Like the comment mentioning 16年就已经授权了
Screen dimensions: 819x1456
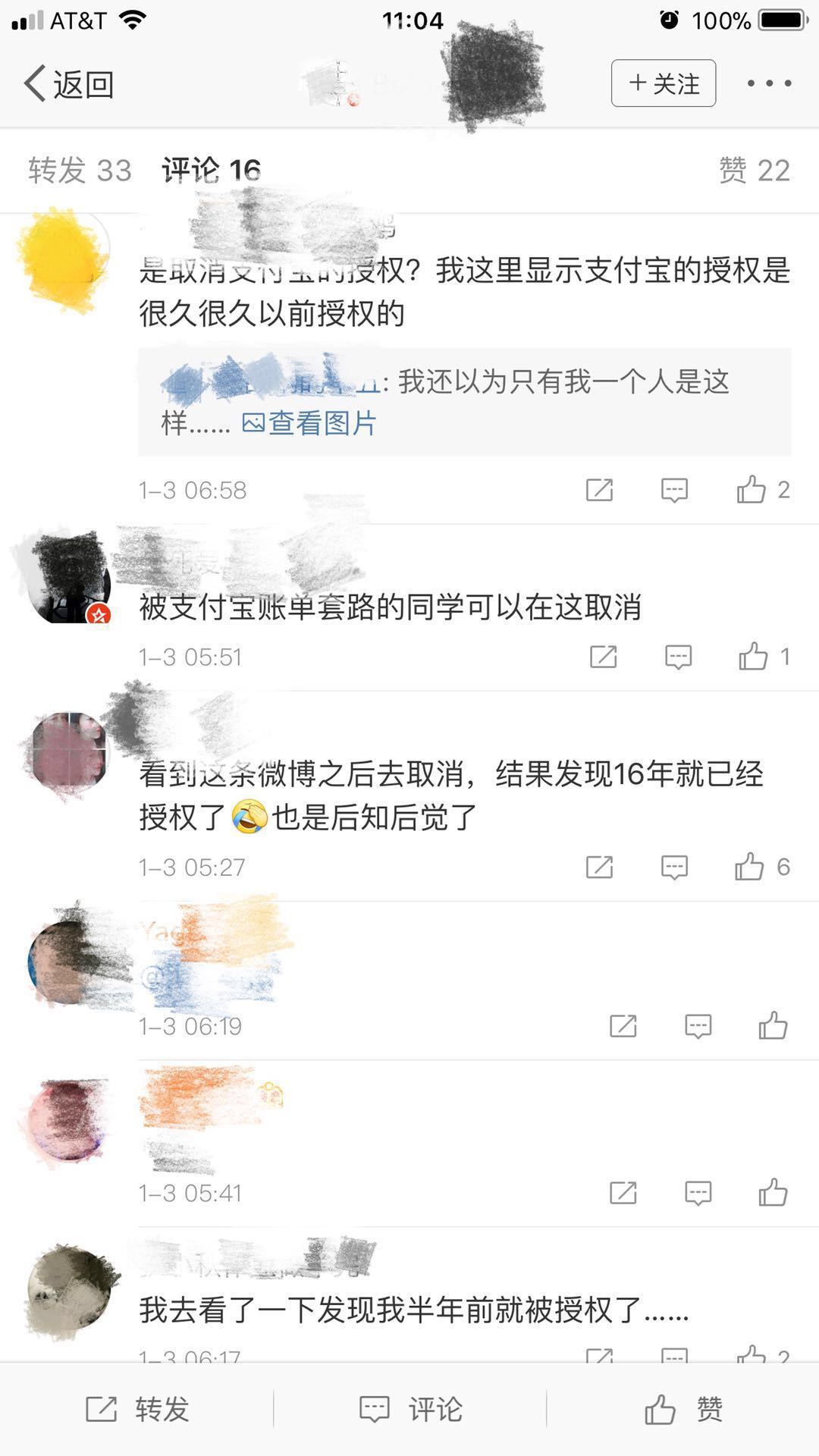pyautogui.click(x=762, y=867)
